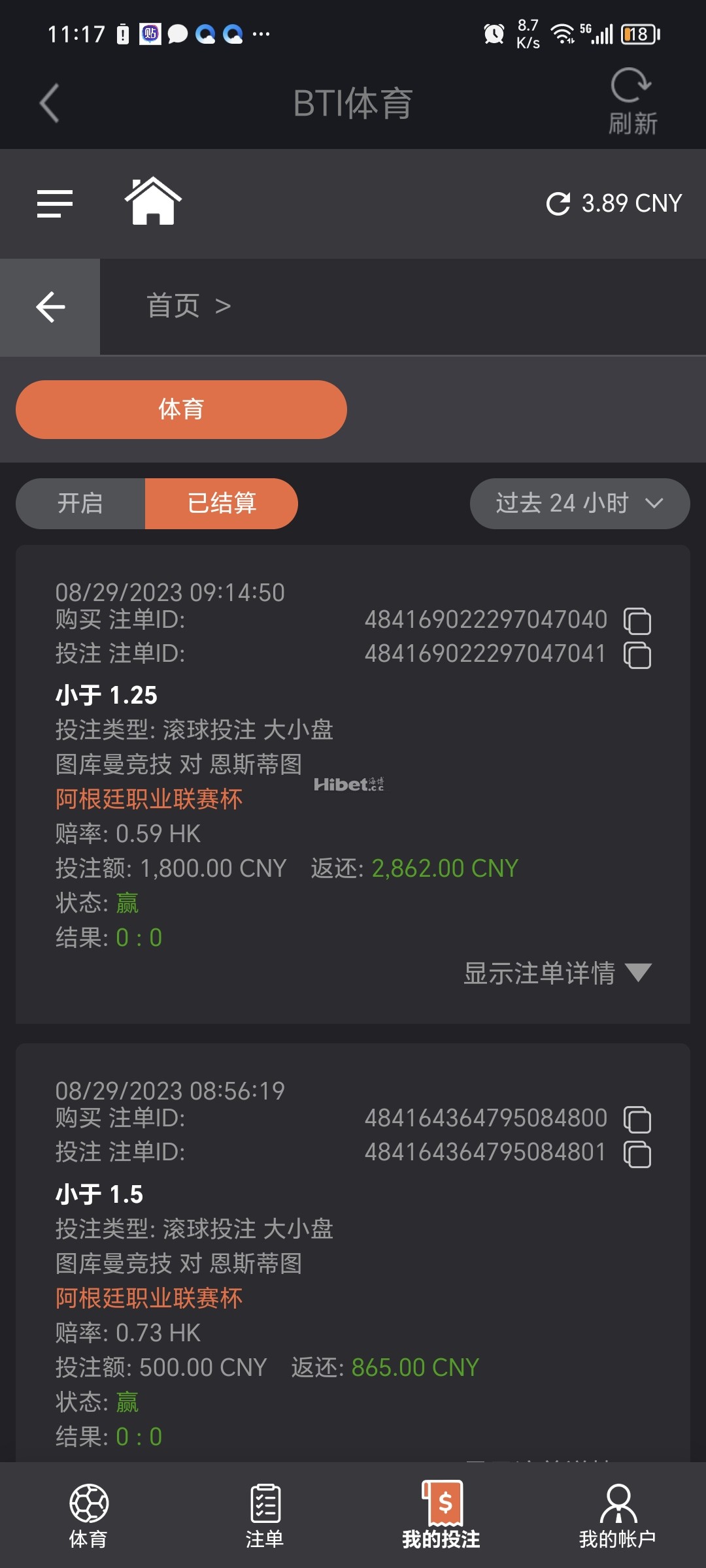This screenshot has width=706, height=1568.
Task: Open the hamburger menu
Action: pyautogui.click(x=55, y=203)
